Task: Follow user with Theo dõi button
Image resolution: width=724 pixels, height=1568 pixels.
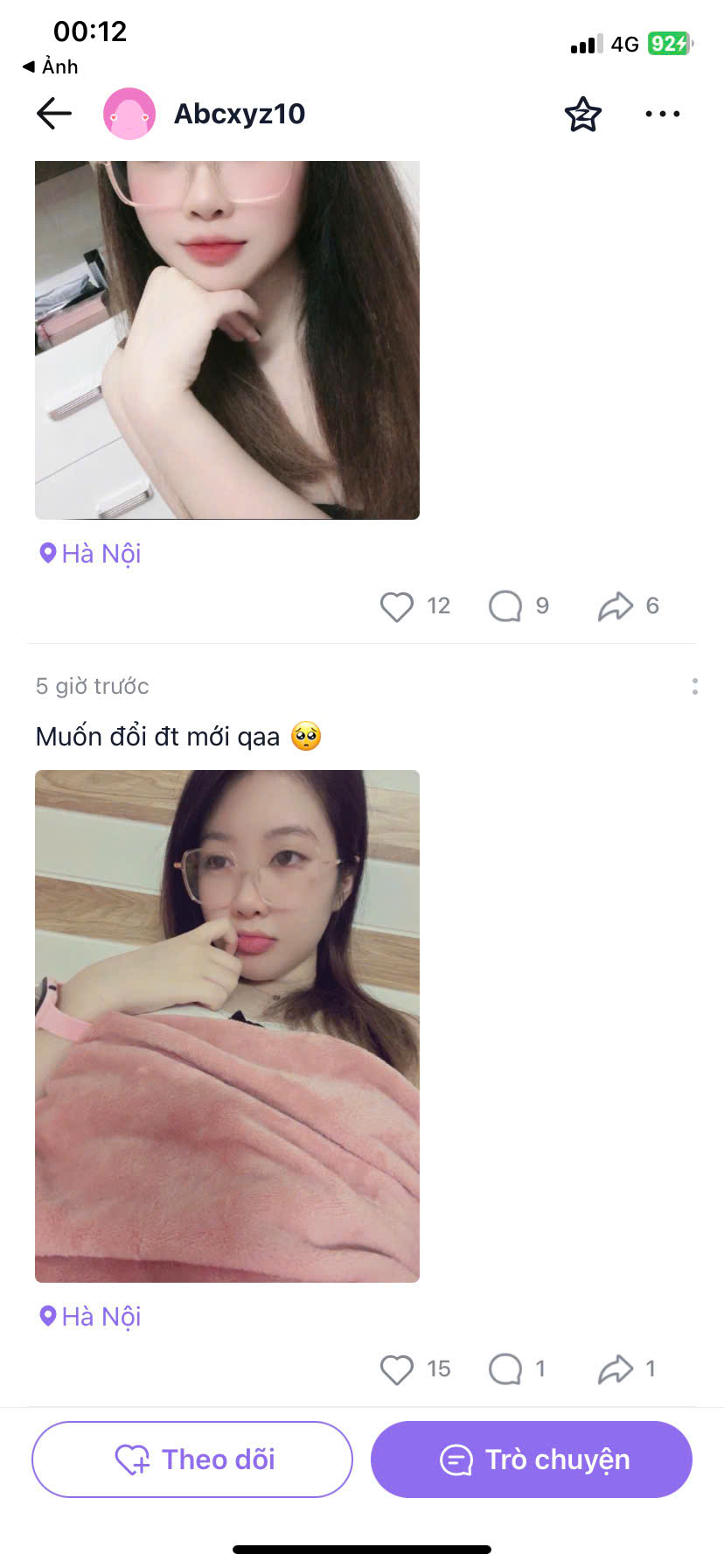Action: pyautogui.click(x=192, y=1459)
